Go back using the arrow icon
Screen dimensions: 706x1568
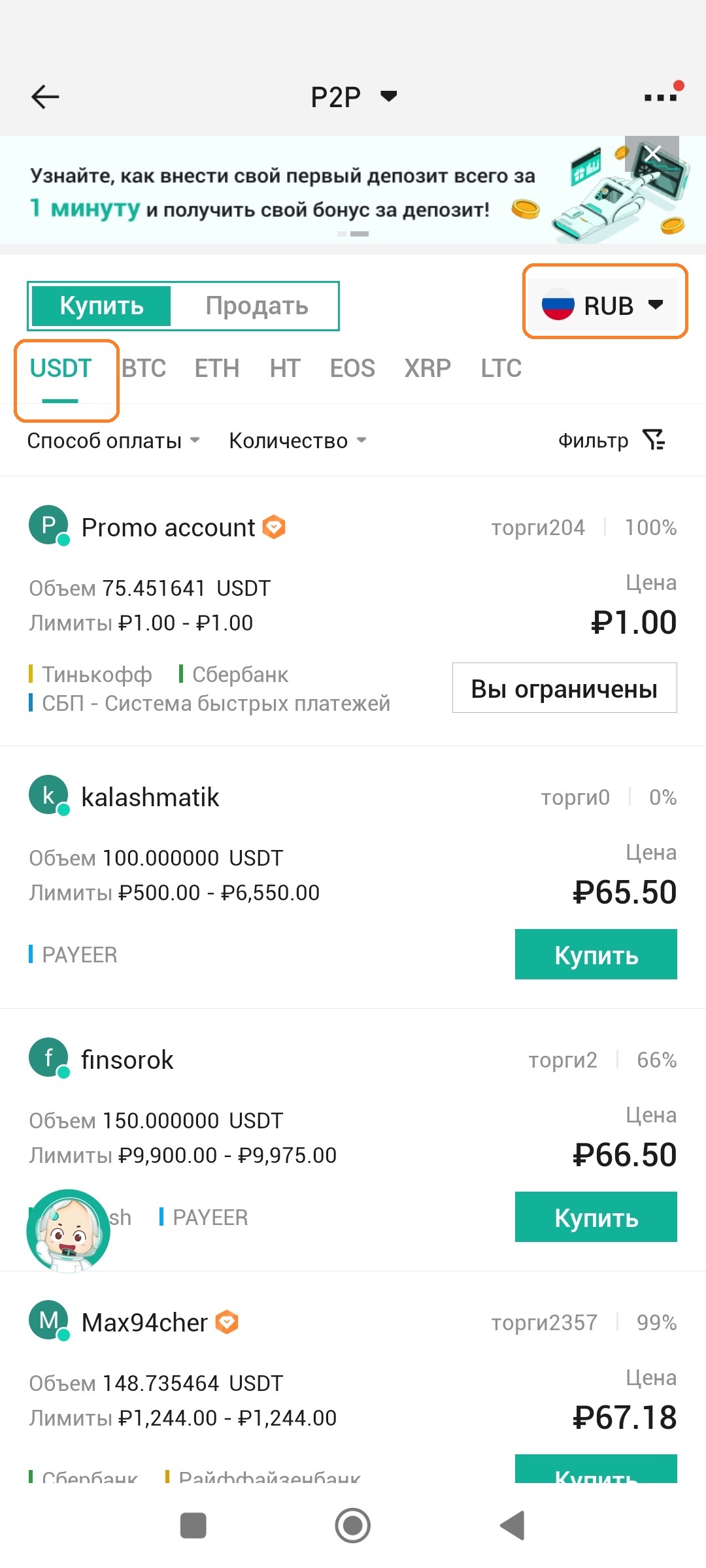coord(45,97)
